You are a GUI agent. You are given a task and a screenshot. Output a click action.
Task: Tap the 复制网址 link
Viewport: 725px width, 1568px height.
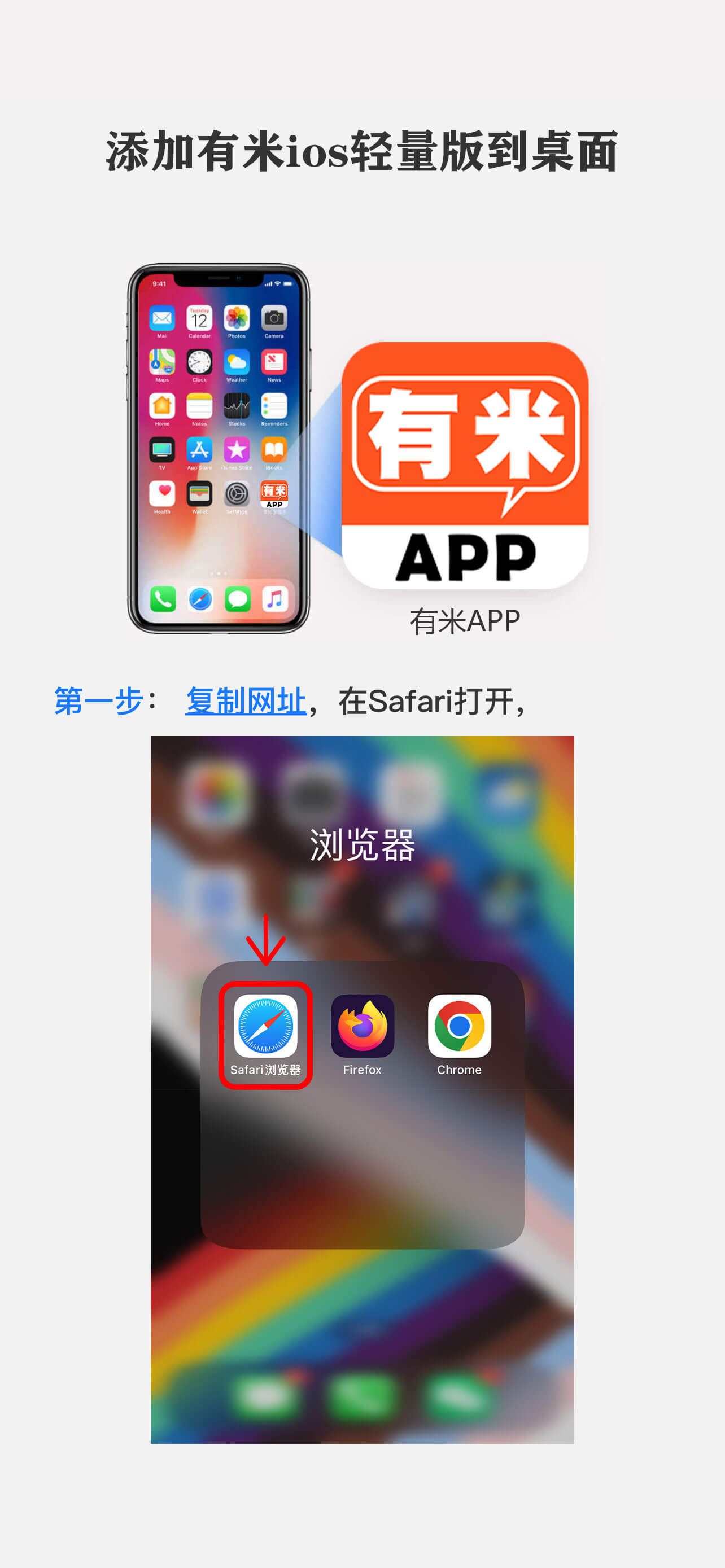click(x=246, y=701)
